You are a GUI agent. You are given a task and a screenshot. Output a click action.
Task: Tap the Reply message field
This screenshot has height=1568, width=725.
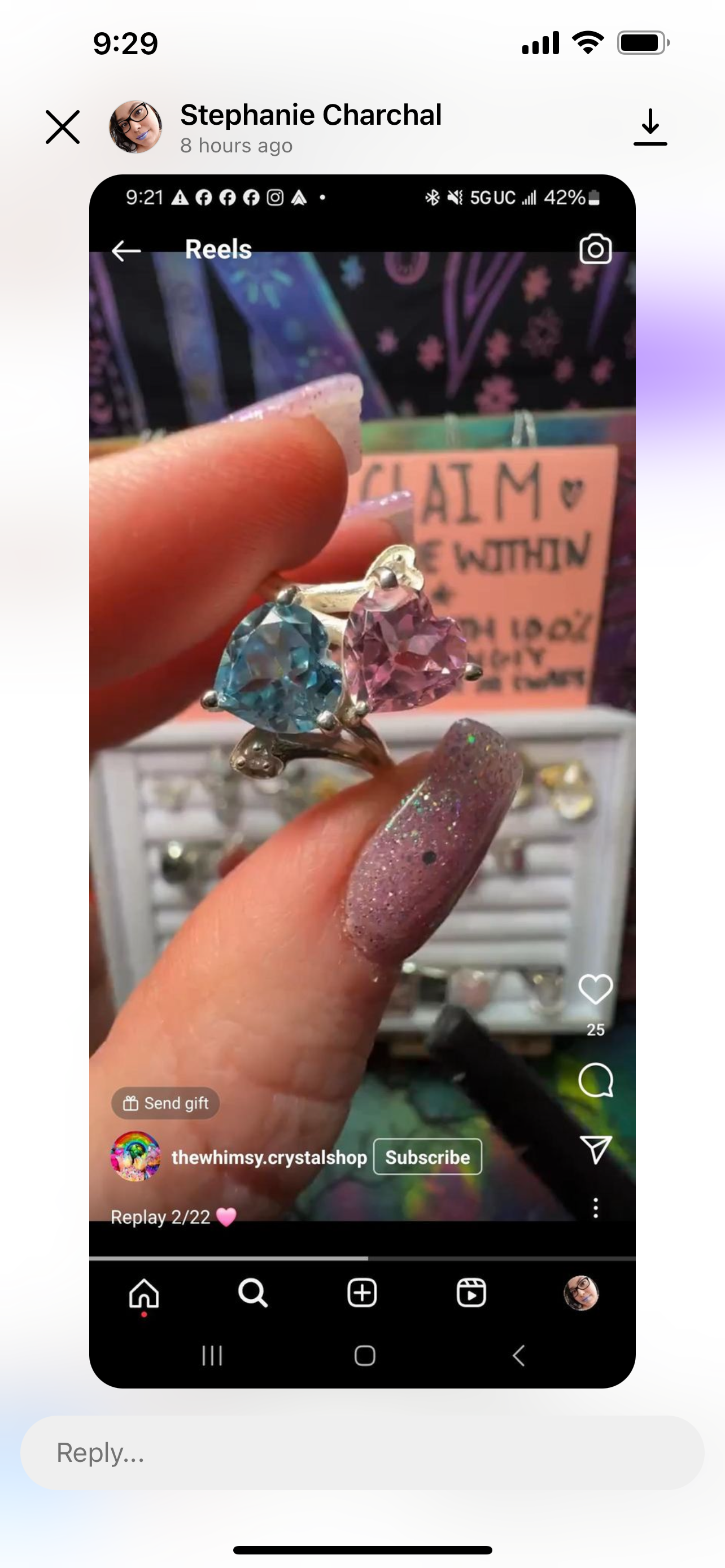click(362, 1452)
